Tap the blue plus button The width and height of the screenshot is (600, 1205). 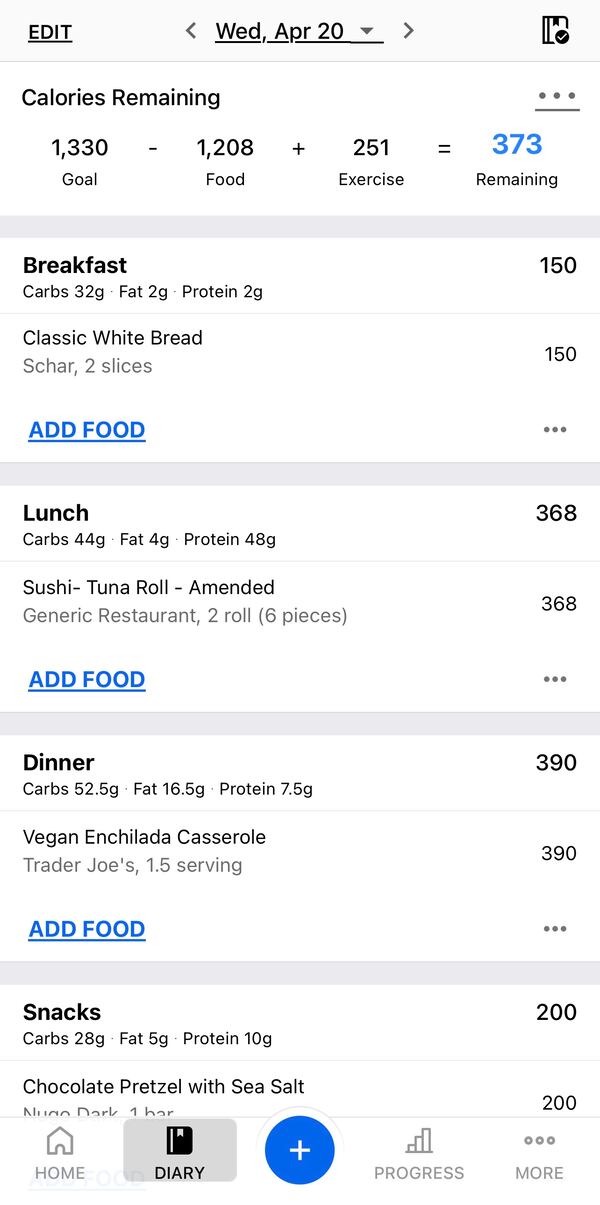[x=300, y=1150]
